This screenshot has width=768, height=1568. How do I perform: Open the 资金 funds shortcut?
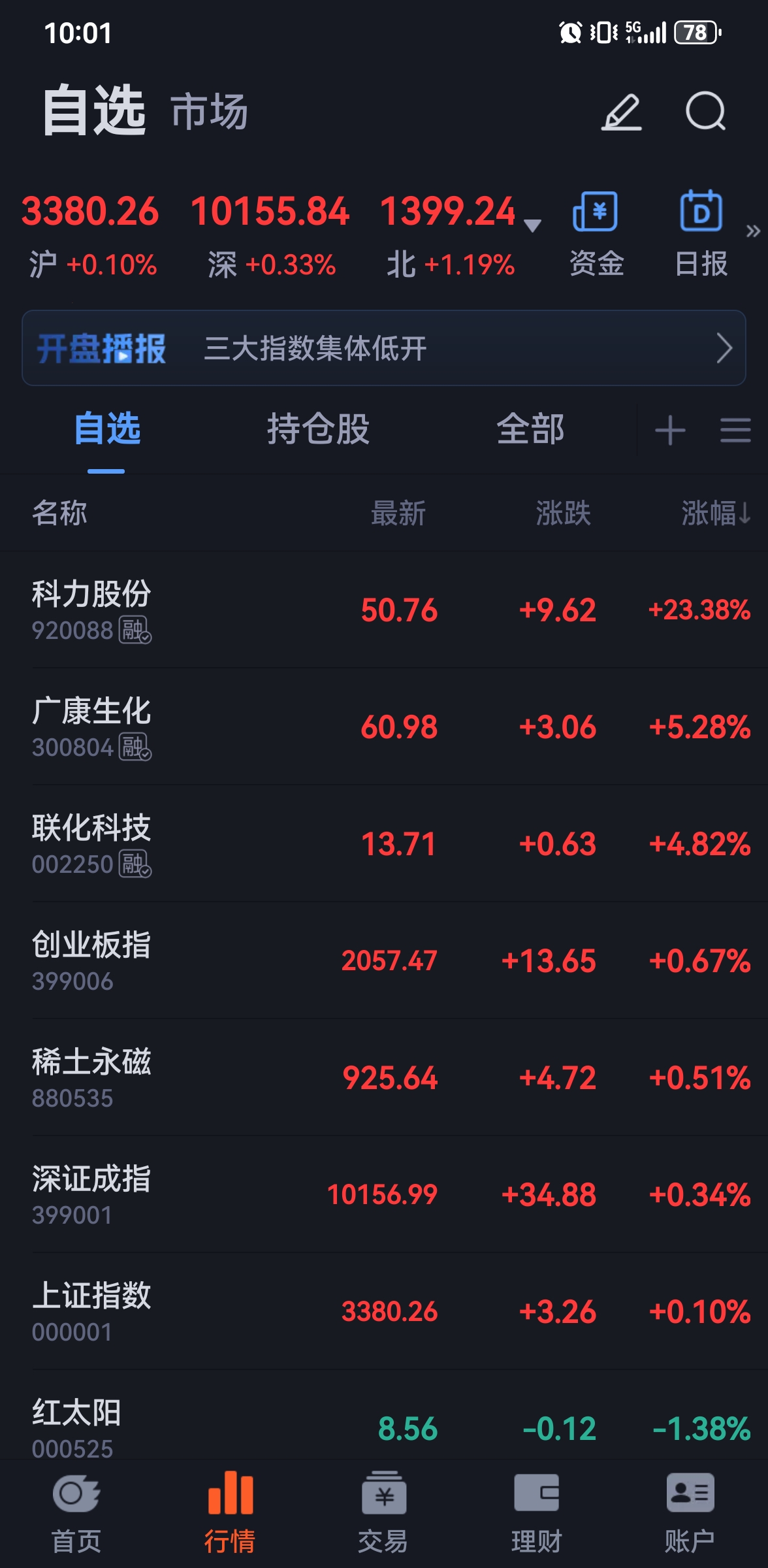(596, 234)
